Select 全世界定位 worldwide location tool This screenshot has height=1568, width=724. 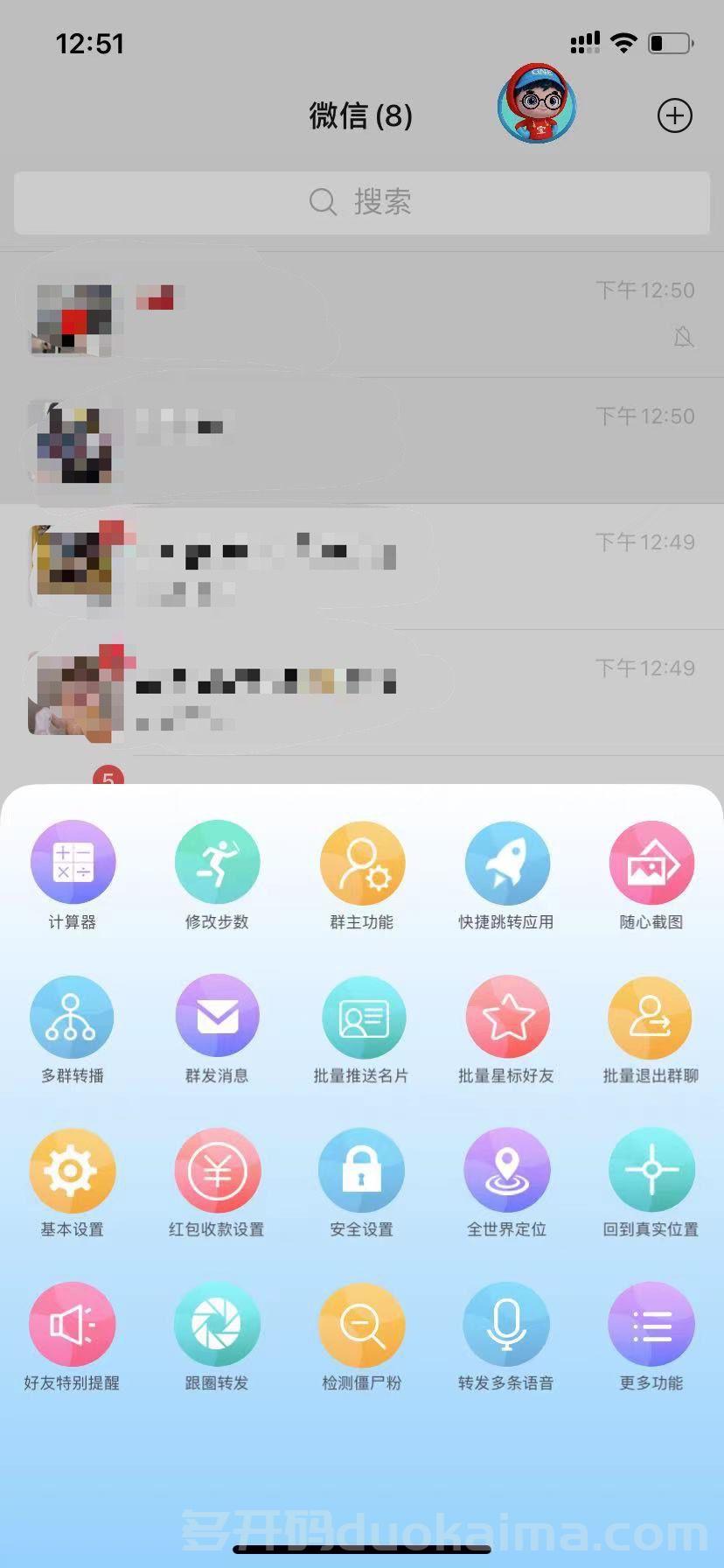pos(507,1168)
